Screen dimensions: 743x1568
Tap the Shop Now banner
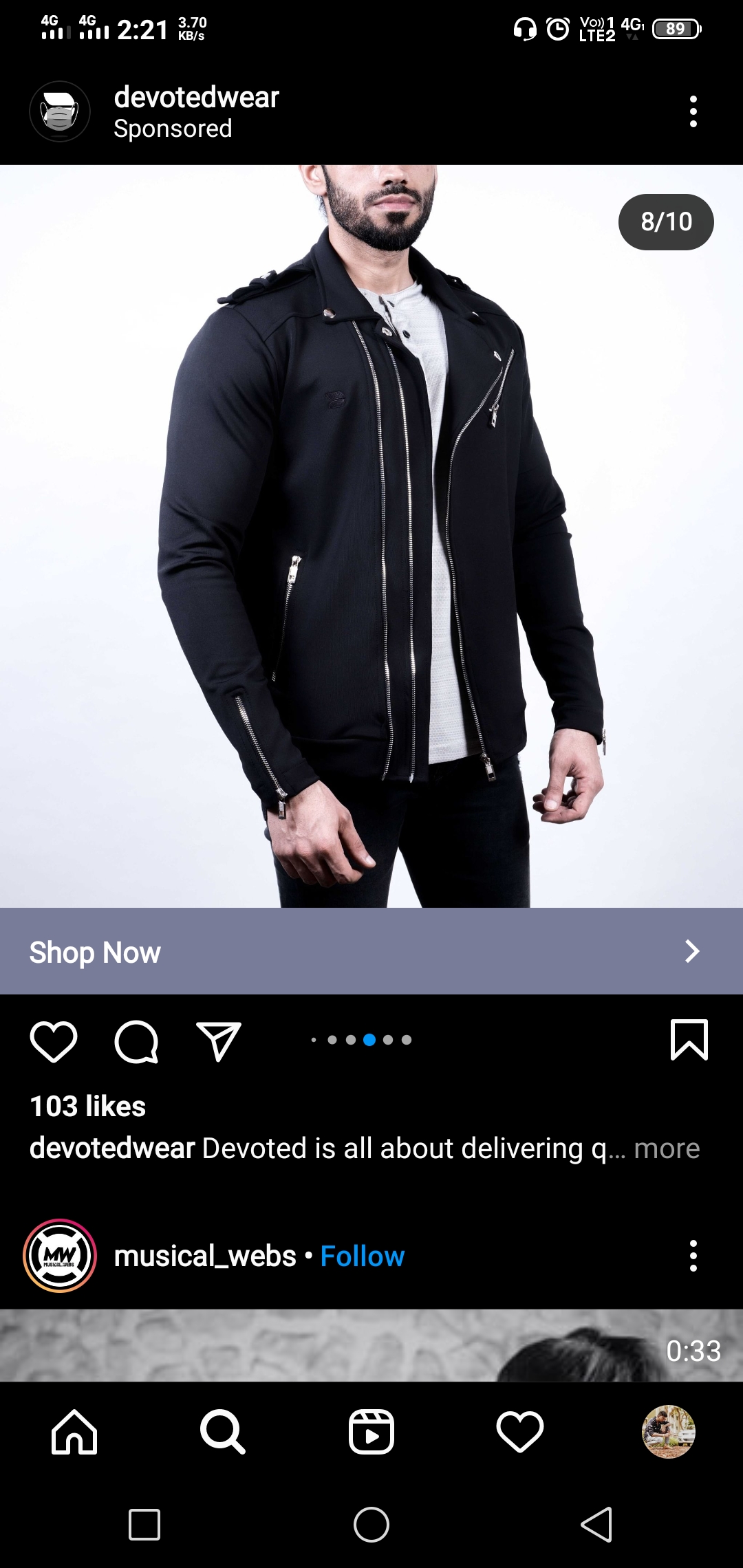click(371, 952)
